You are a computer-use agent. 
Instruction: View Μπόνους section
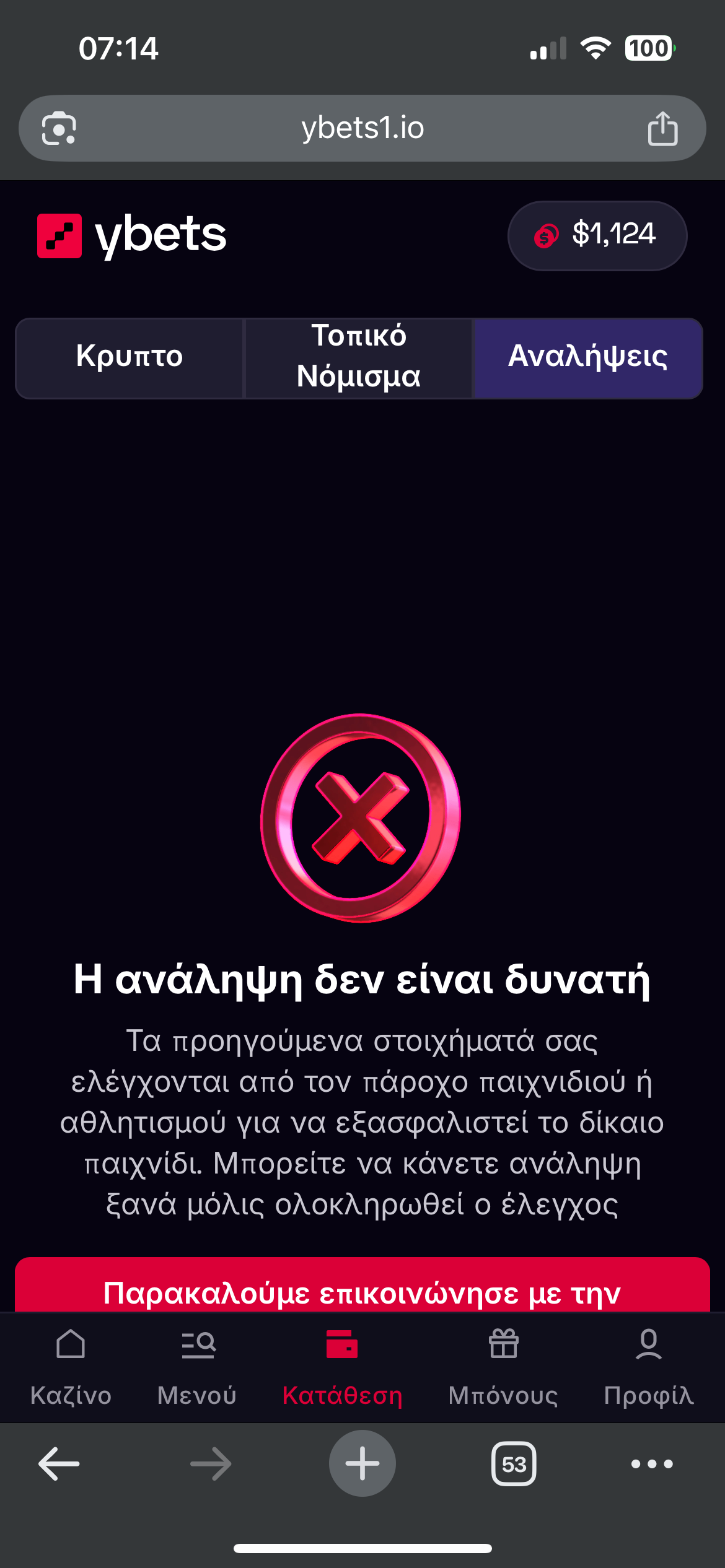click(503, 1366)
